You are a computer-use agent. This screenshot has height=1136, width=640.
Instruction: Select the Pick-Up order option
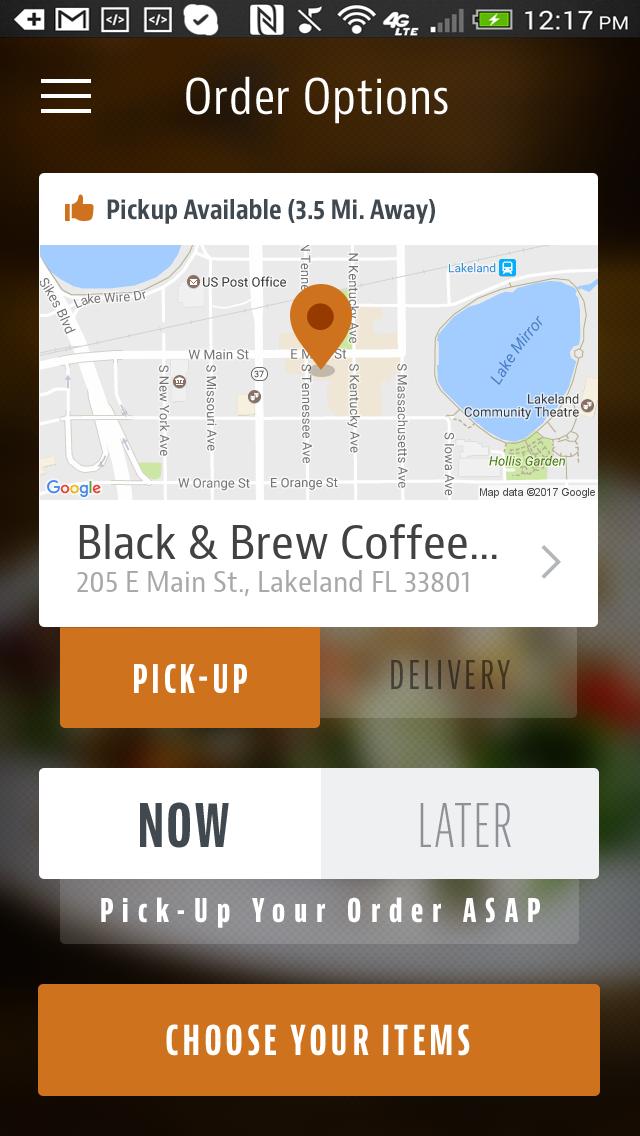click(x=190, y=678)
